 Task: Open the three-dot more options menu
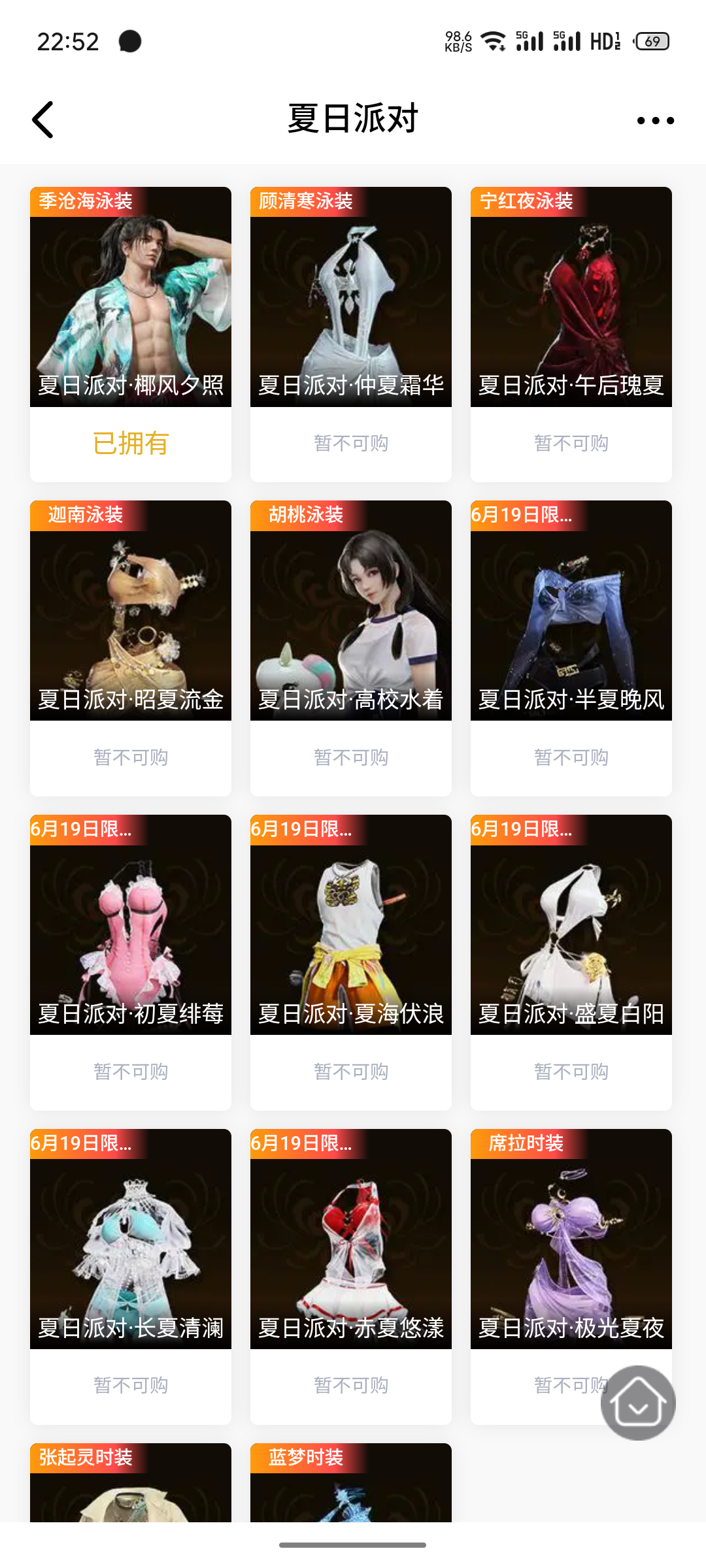tap(656, 120)
